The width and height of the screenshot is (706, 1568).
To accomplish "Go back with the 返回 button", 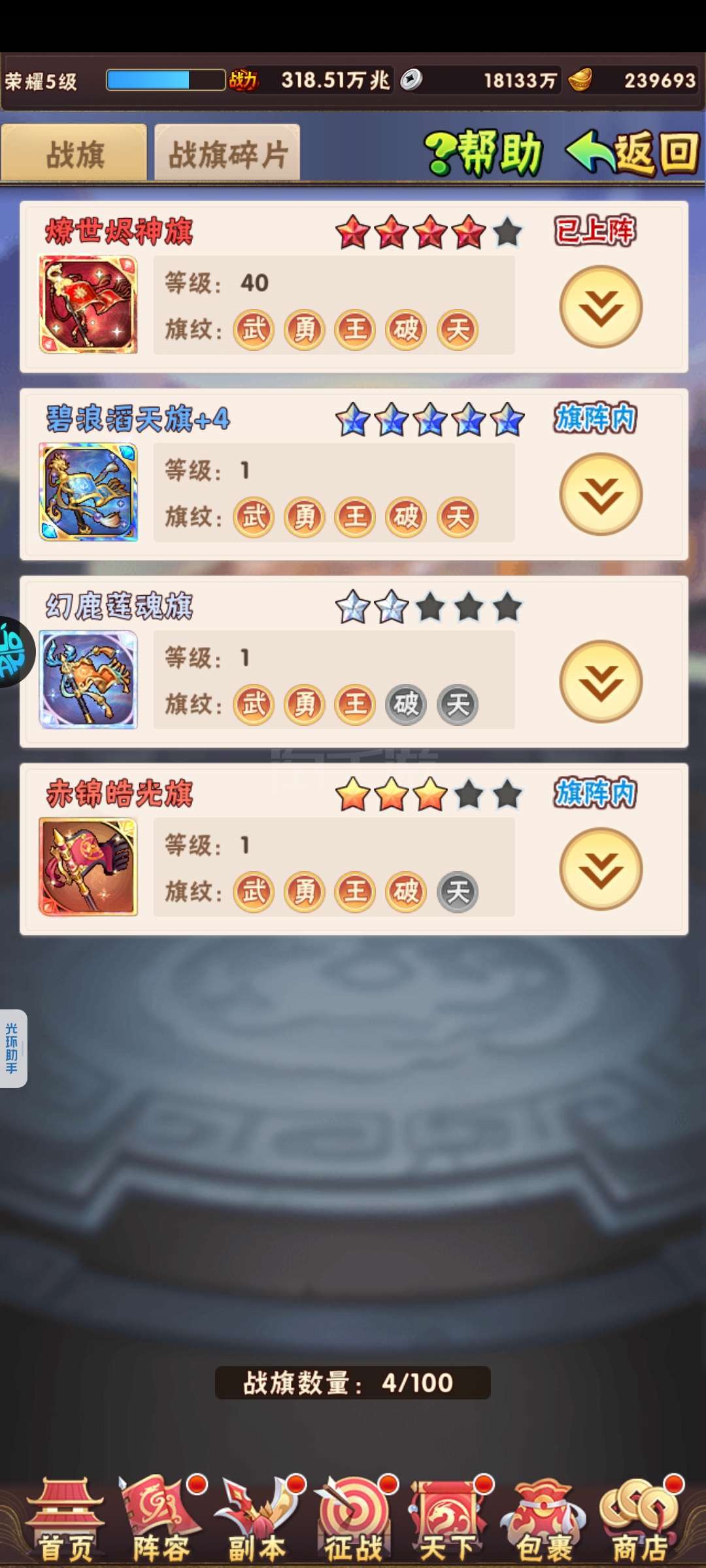I will pos(633,153).
